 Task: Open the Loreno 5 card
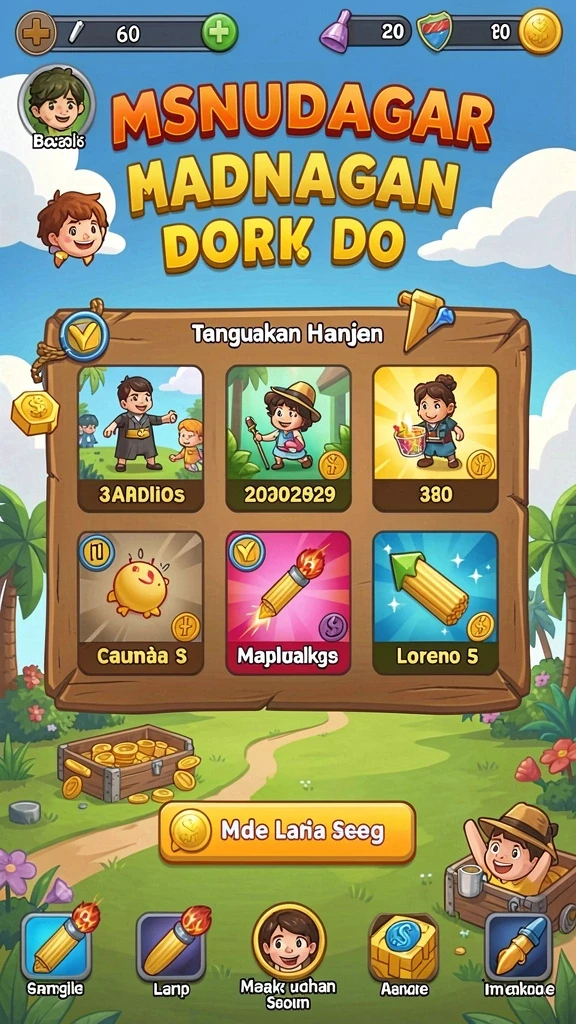(436, 603)
